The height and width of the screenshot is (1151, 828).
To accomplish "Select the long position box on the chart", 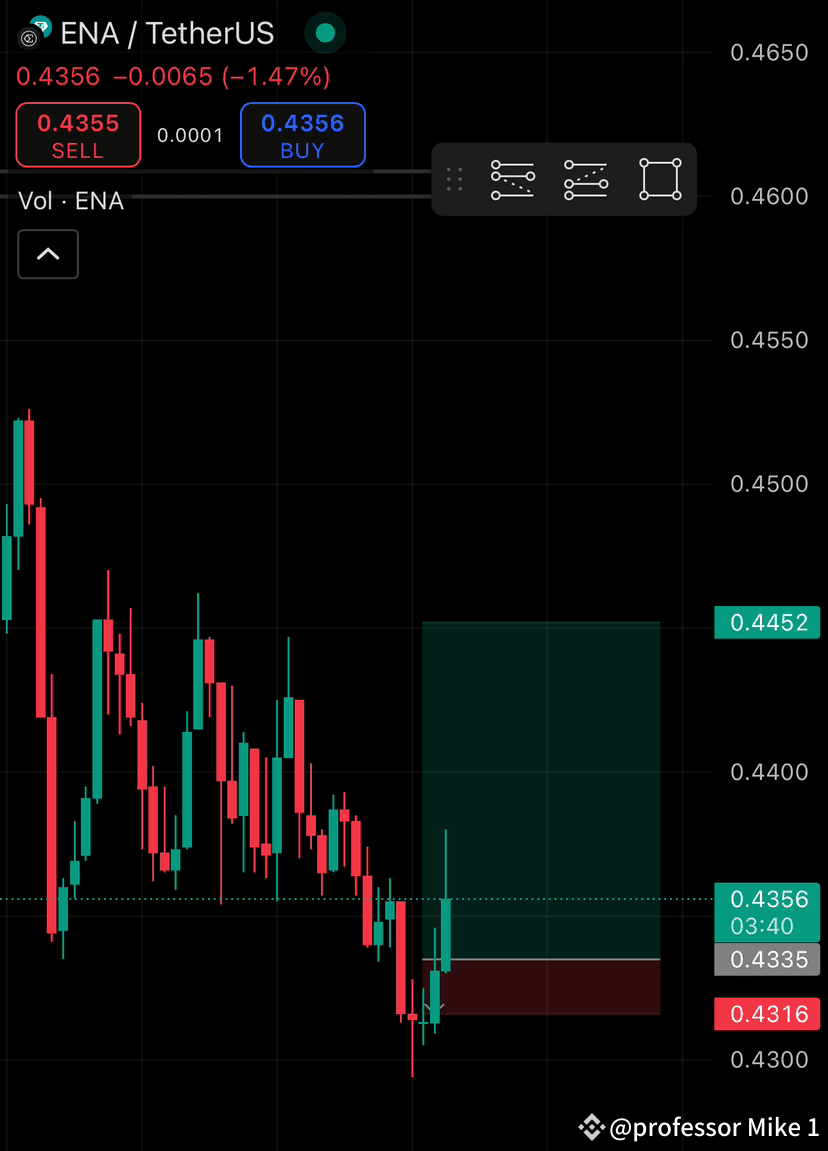I will coord(540,790).
